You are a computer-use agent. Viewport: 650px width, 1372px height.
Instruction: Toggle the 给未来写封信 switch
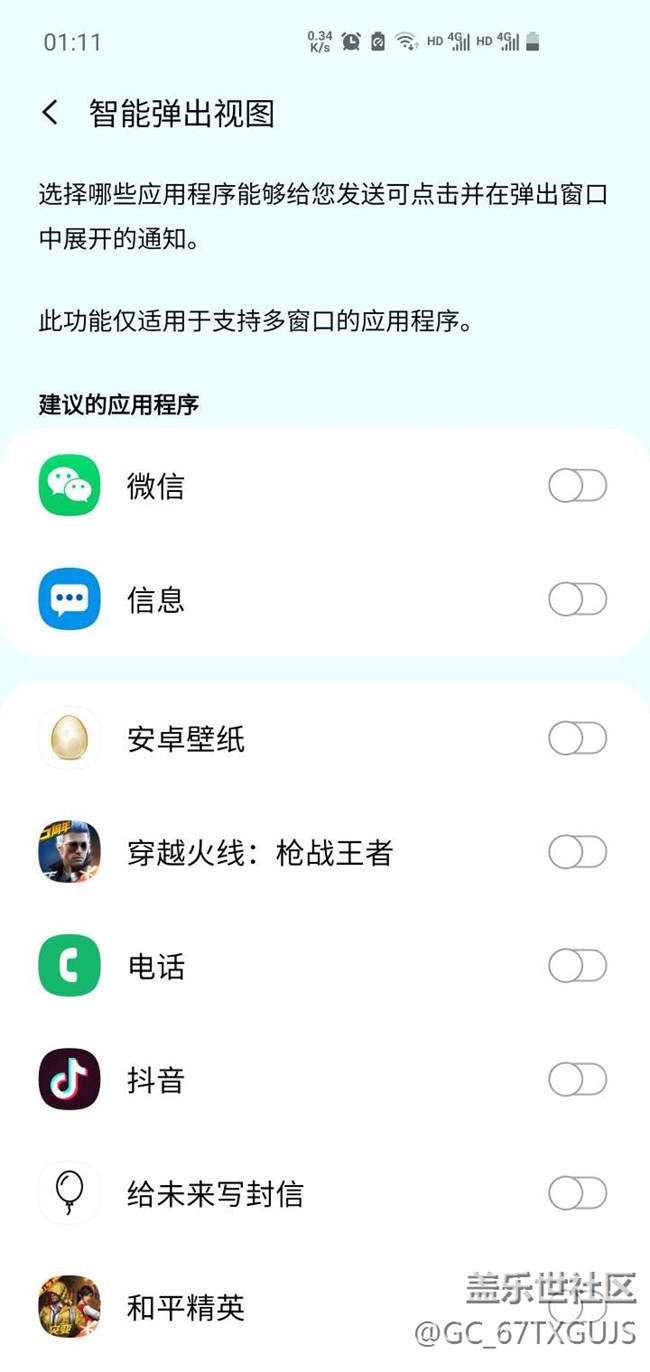[x=577, y=1193]
